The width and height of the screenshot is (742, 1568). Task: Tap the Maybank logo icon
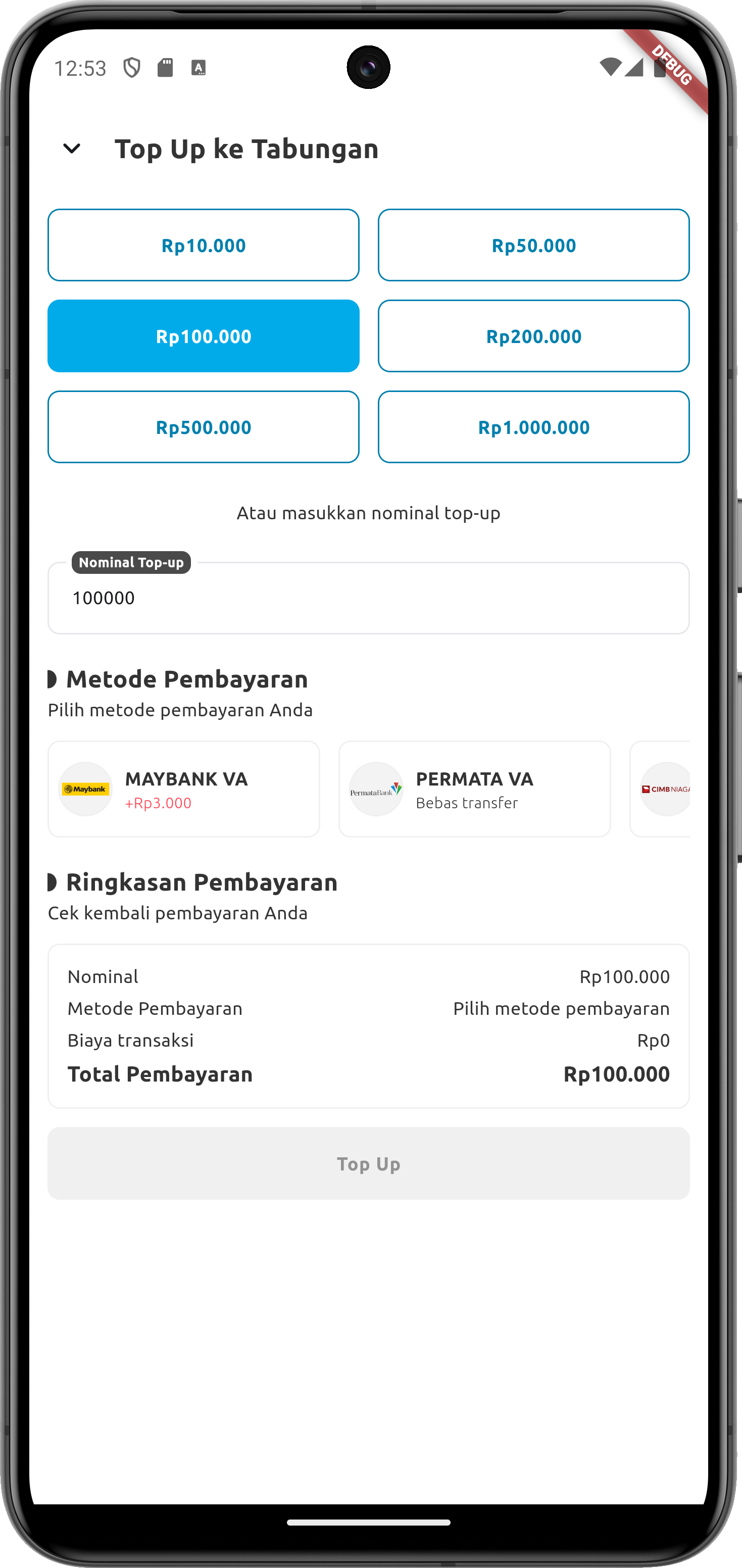pyautogui.click(x=85, y=789)
